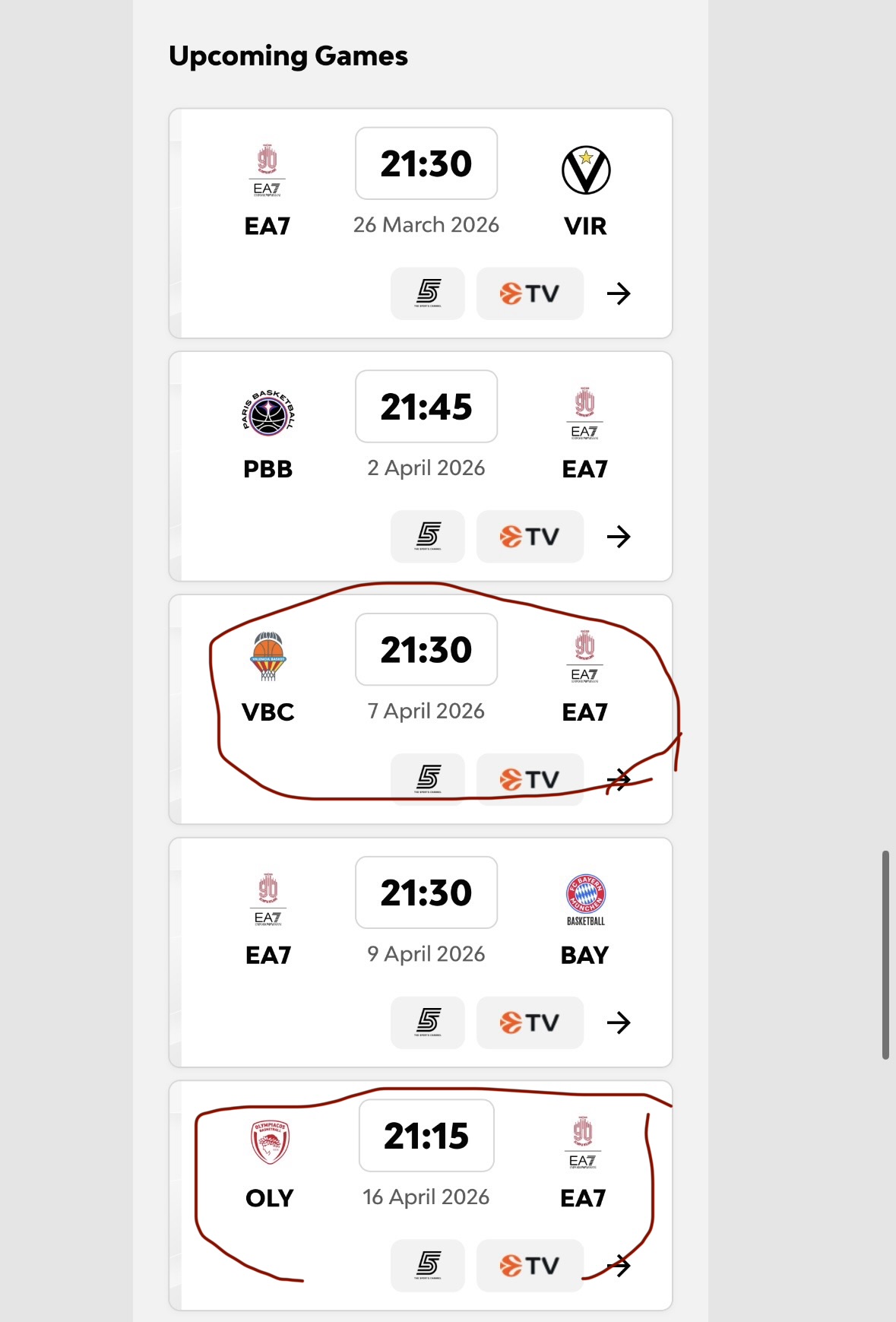Viewport: 896px width, 1322px height.
Task: Select channel 5 broadcaster for 9 April game
Action: [428, 1022]
